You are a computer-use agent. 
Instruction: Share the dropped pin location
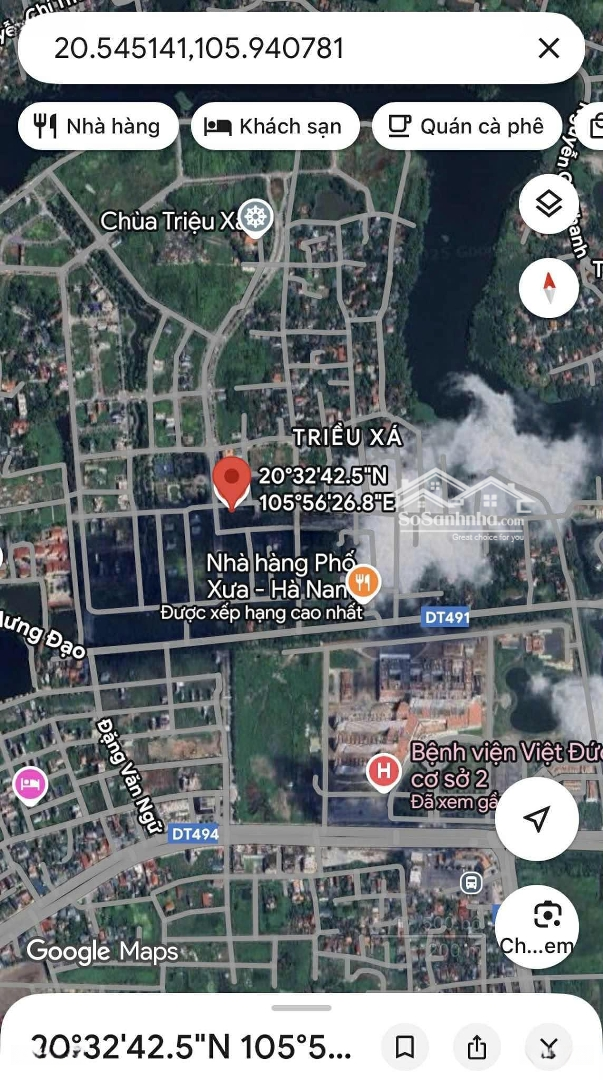pos(477,1047)
